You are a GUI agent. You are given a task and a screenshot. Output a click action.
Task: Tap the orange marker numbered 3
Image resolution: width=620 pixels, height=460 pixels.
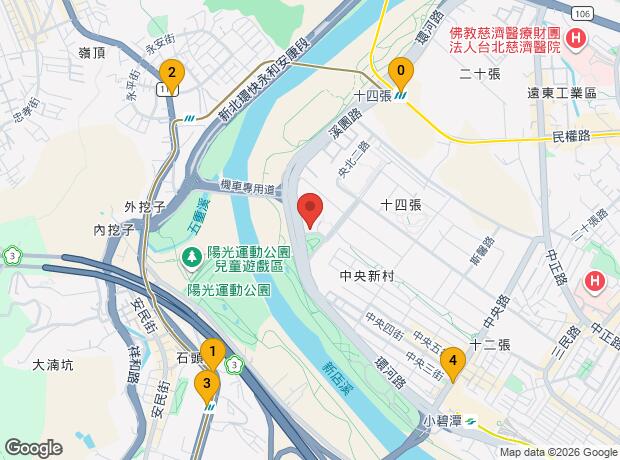(207, 387)
